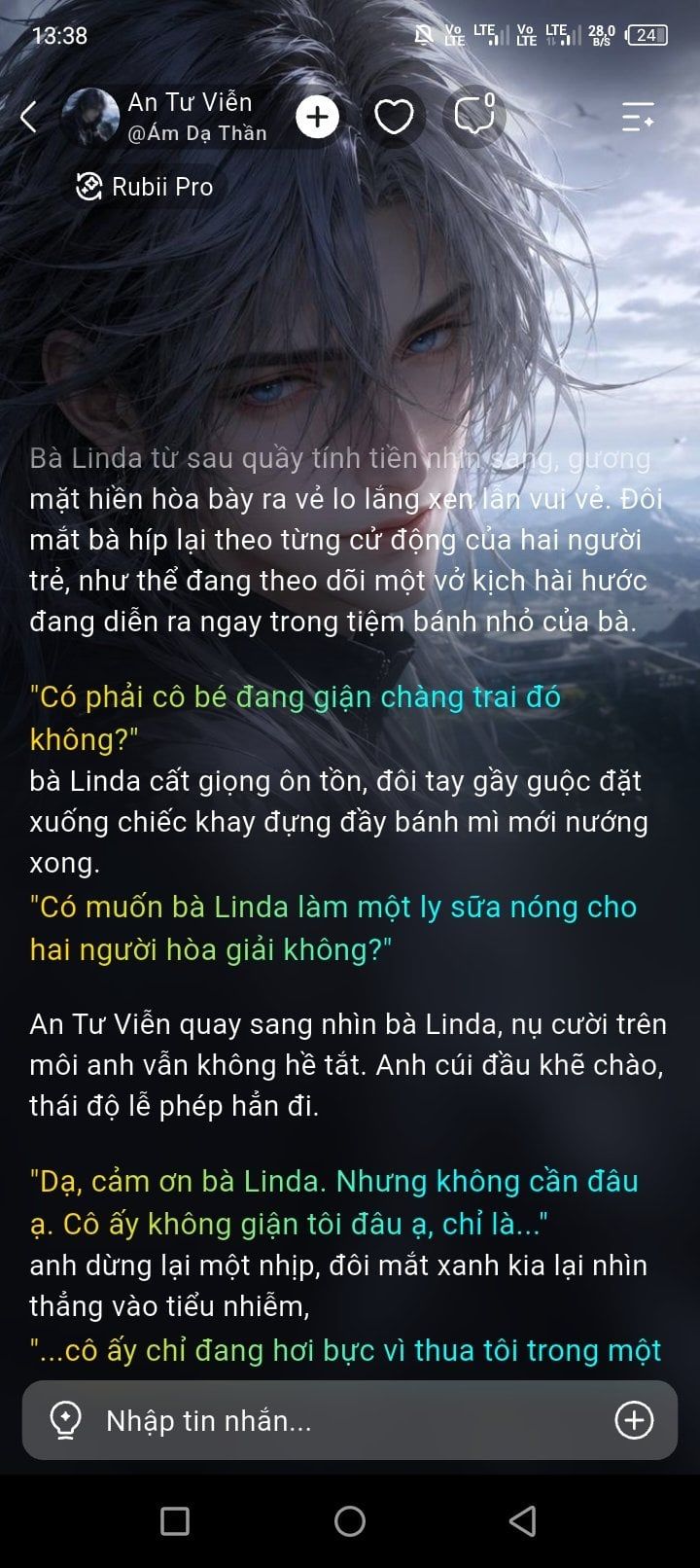
Task: Select the Rubii Pro model switcher
Action: 145,187
